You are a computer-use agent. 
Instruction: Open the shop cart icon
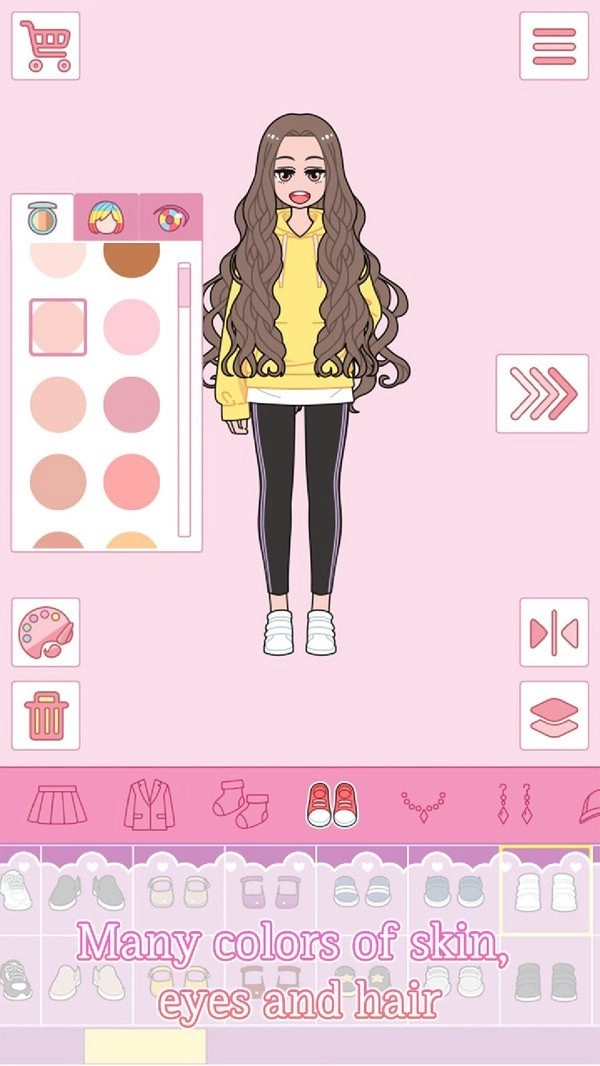click(x=45, y=45)
